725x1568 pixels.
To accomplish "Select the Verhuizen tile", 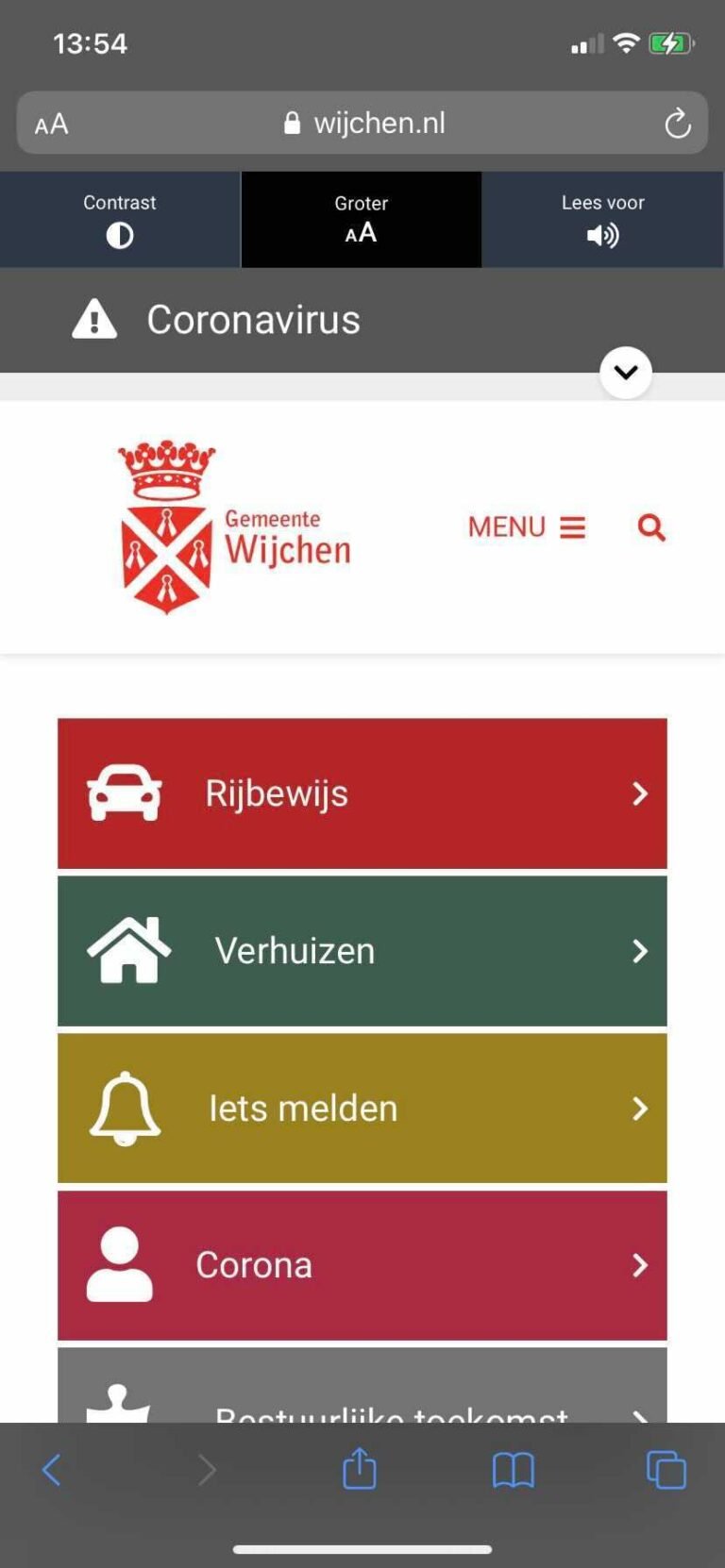I will click(362, 950).
